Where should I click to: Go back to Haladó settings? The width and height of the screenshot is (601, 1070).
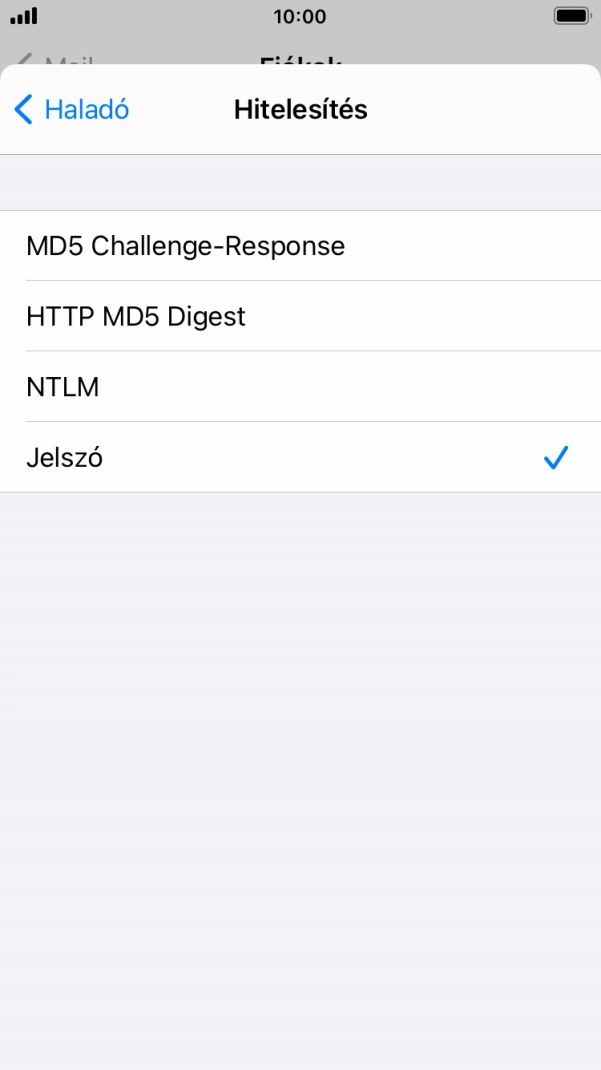72,110
